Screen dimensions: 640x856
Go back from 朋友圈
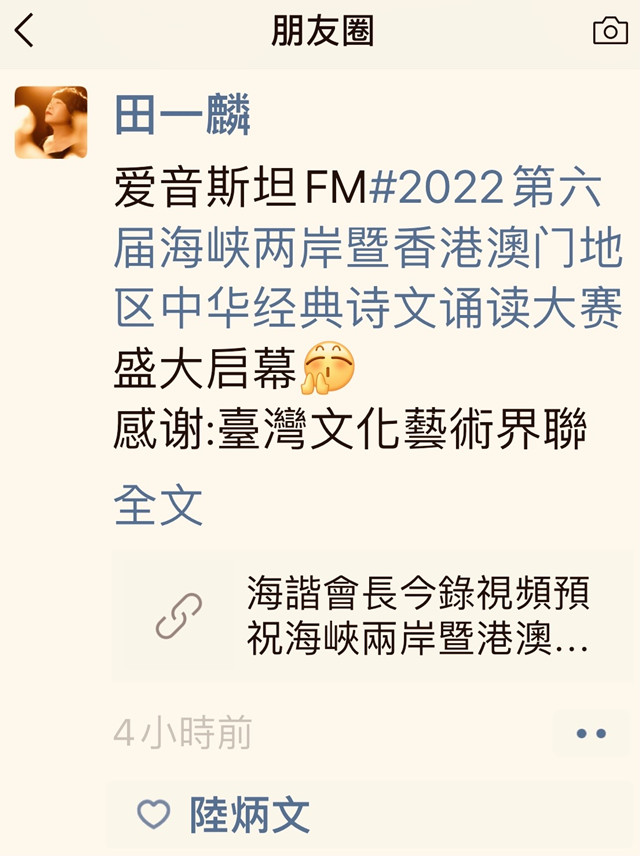(25, 31)
